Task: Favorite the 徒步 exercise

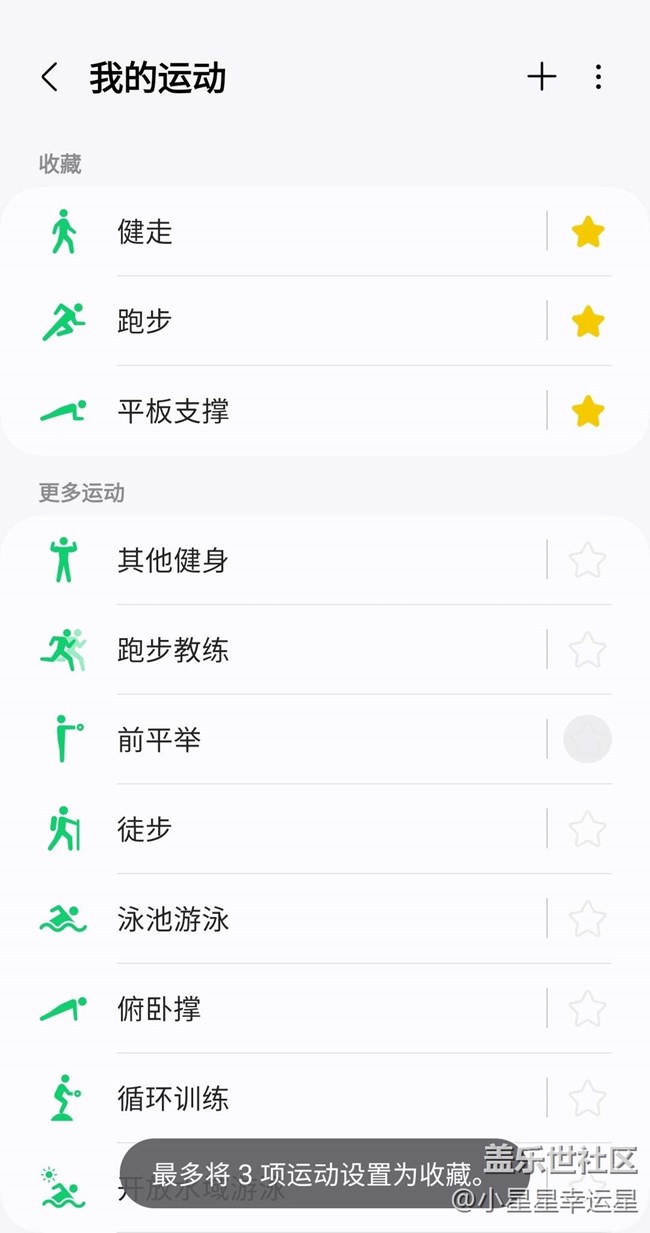Action: [588, 829]
